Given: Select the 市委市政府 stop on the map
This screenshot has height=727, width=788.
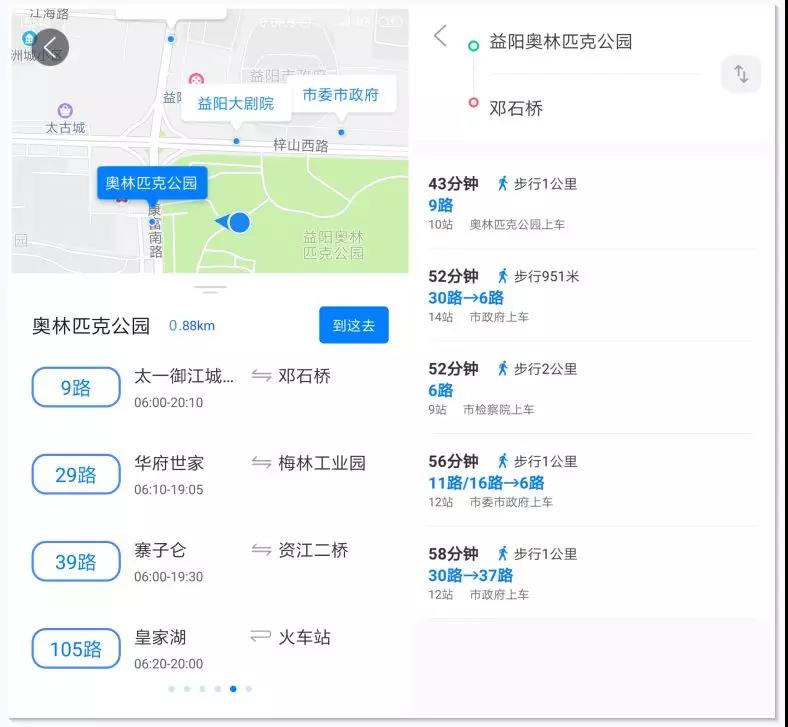Looking at the screenshot, I should tap(340, 95).
